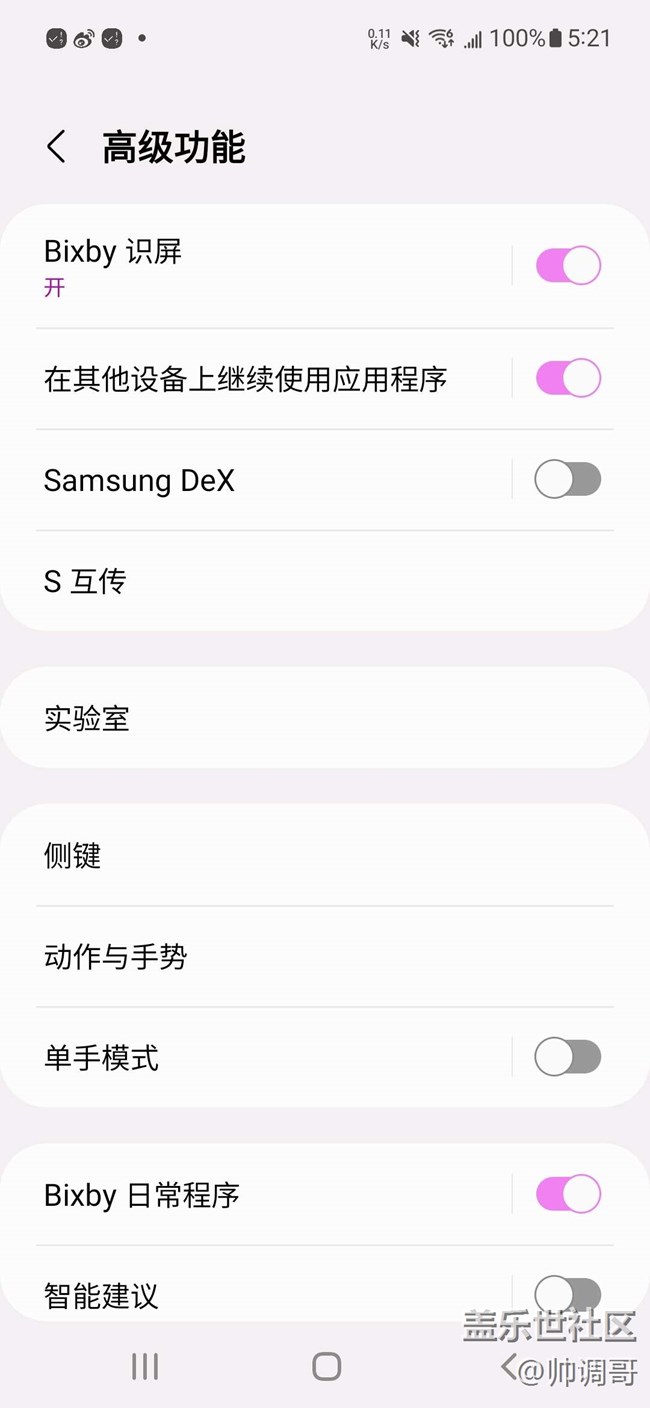Viewport: 650px width, 1408px height.
Task: Open 实验室 settings
Action: [x=300, y=718]
